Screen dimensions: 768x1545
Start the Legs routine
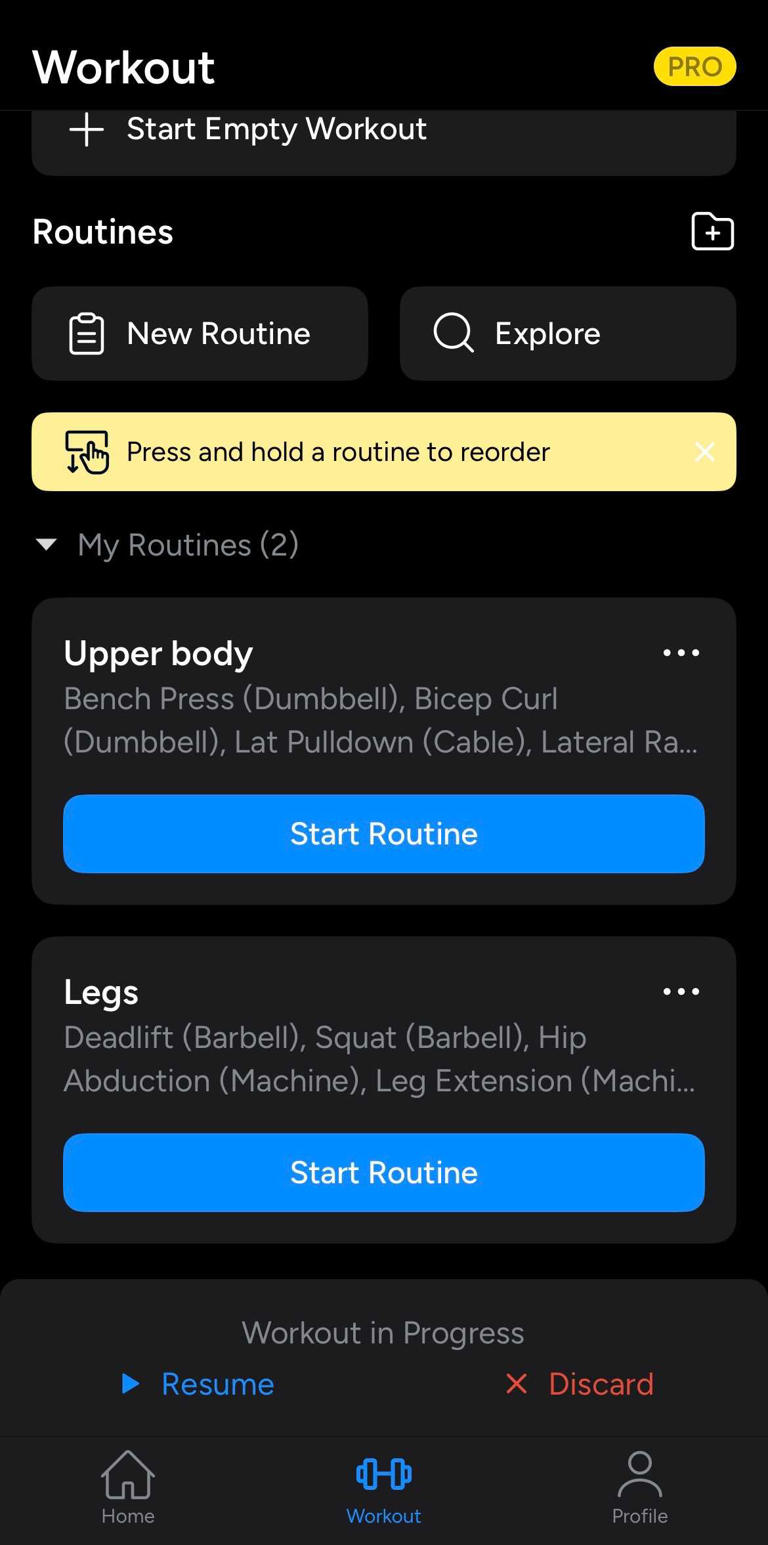coord(383,1172)
